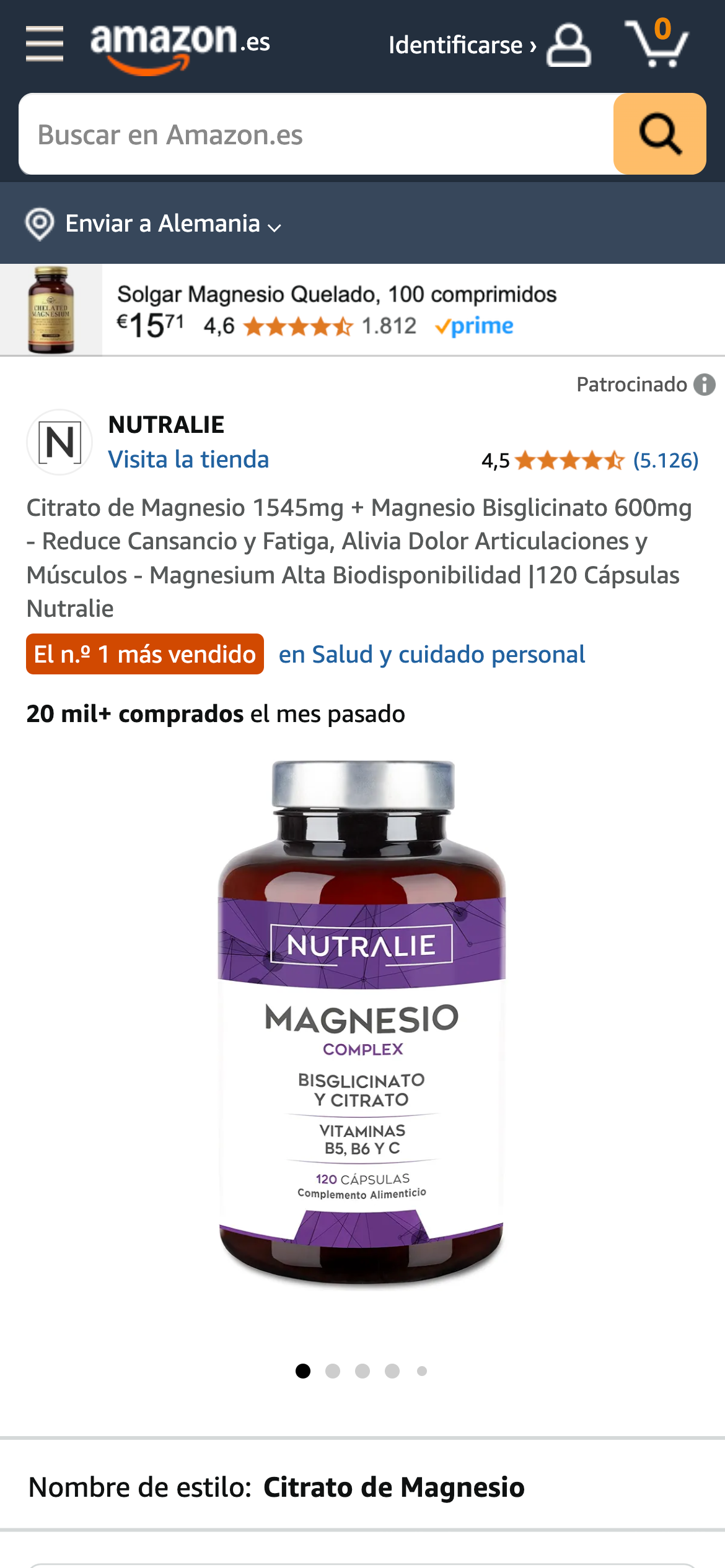The image size is (725, 1568).
Task: Jump to the second product image dot
Action: (333, 1371)
